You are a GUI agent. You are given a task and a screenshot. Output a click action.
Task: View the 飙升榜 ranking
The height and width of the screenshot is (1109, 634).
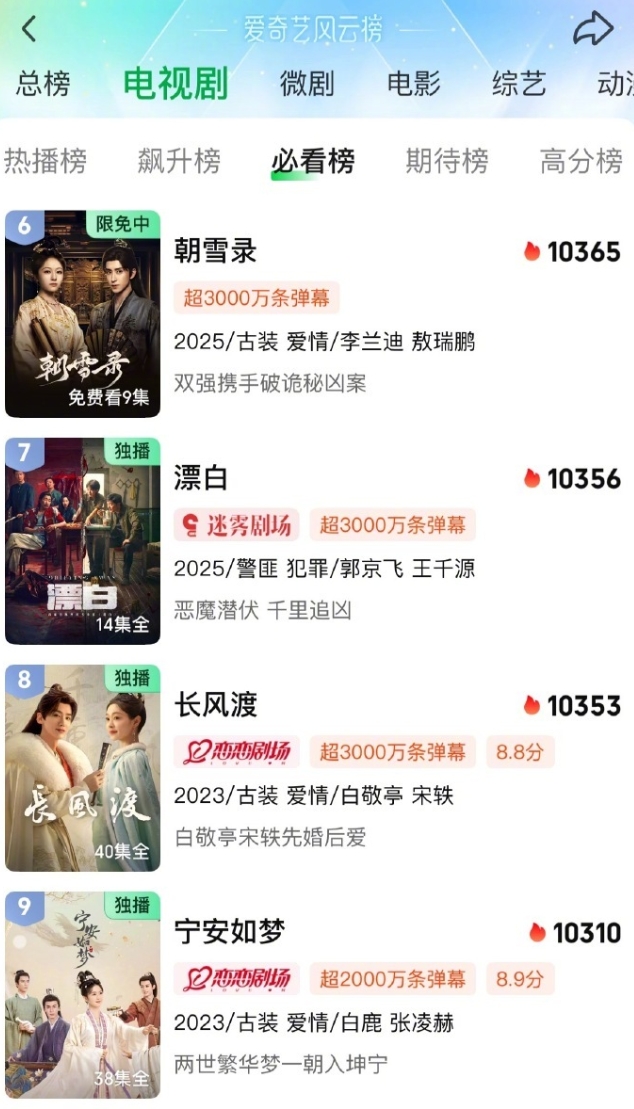tap(179, 161)
